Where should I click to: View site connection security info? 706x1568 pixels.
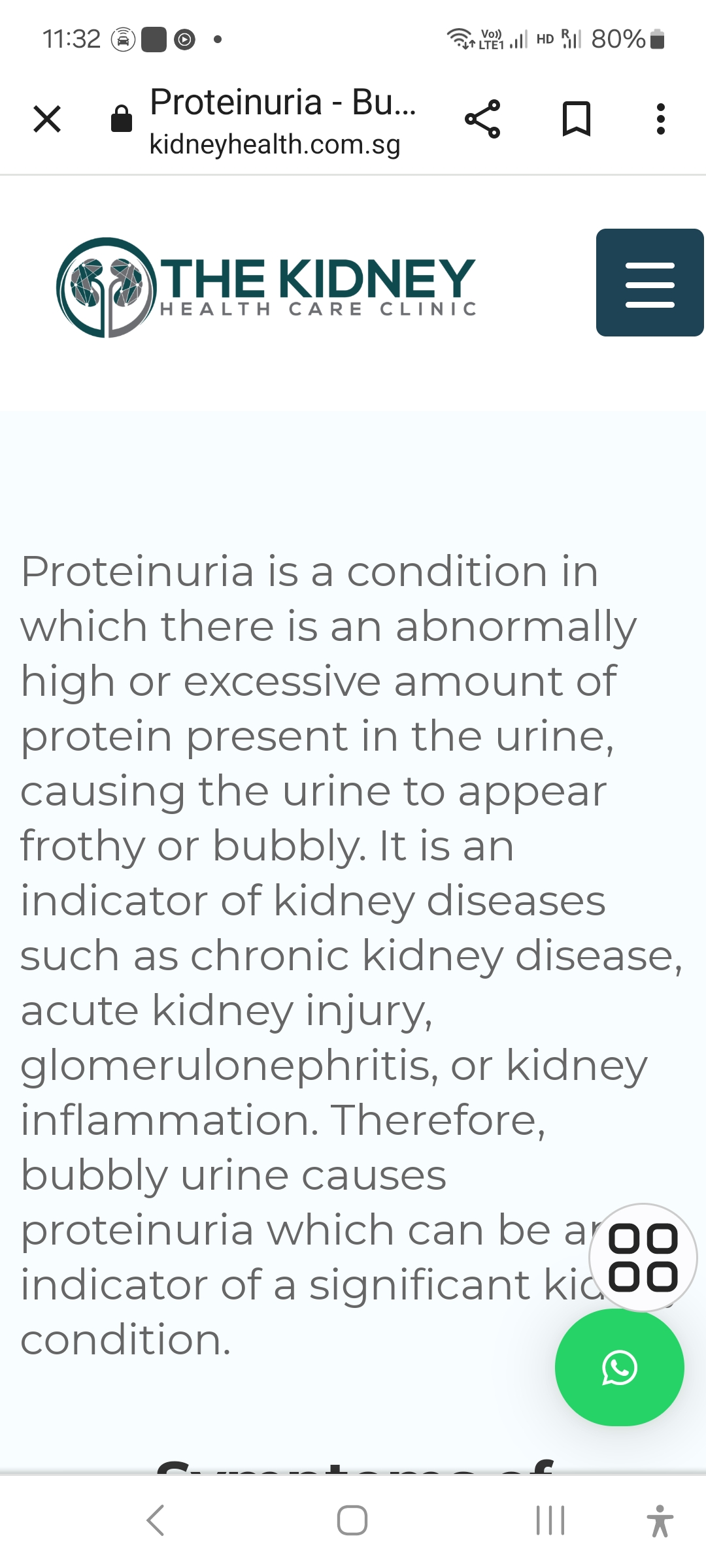pyautogui.click(x=122, y=120)
